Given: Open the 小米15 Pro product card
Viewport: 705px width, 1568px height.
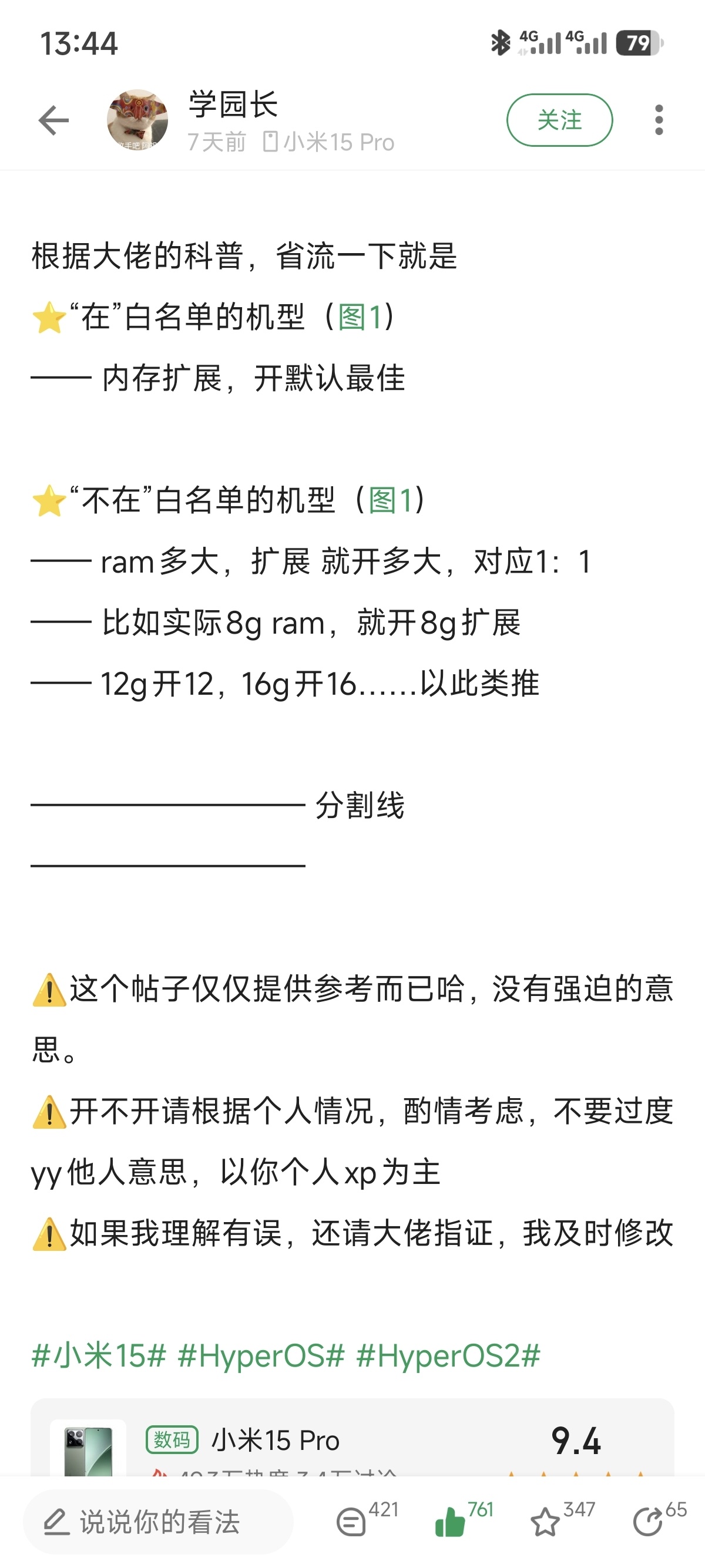Looking at the screenshot, I should tap(352, 1440).
